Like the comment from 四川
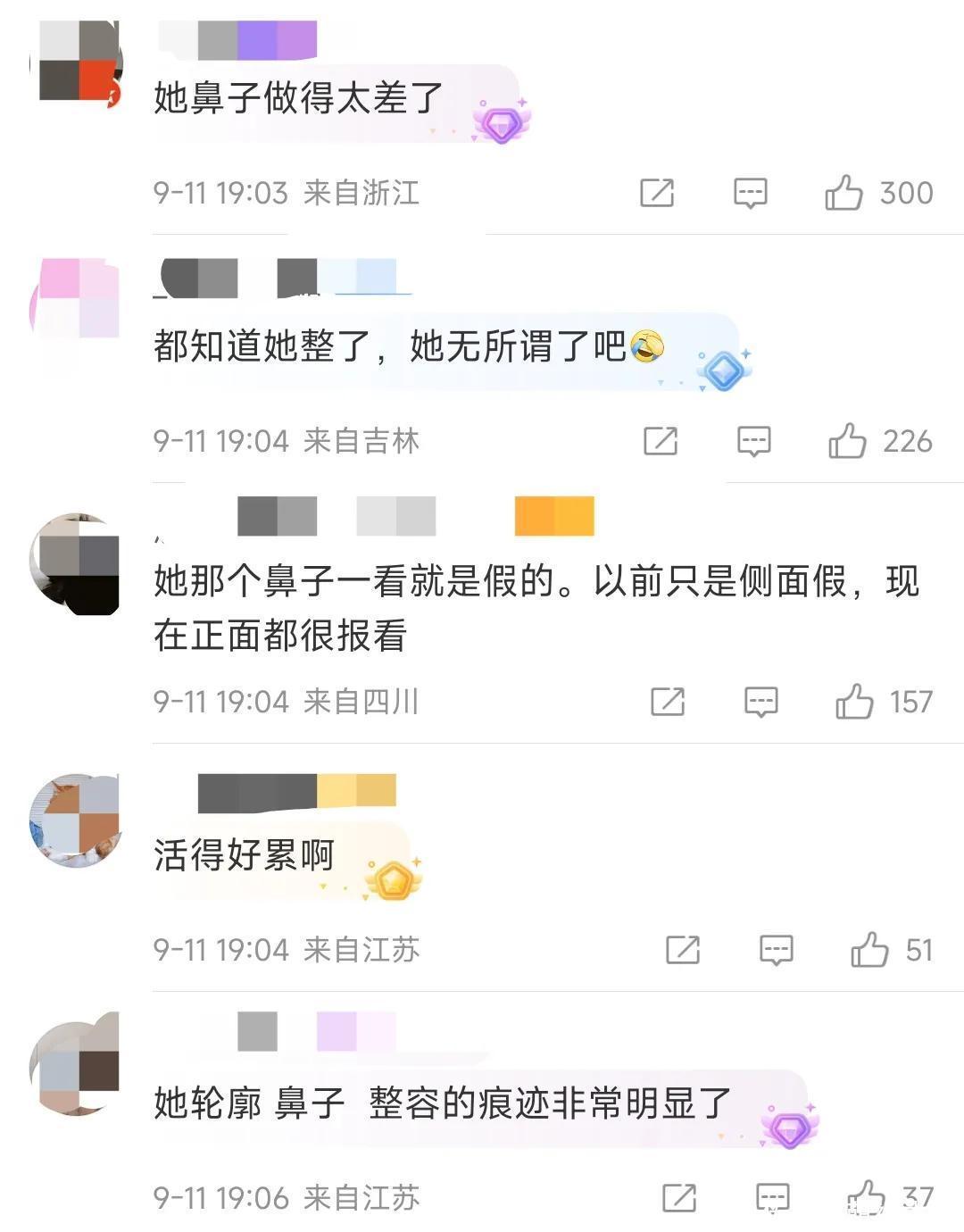 tap(854, 702)
